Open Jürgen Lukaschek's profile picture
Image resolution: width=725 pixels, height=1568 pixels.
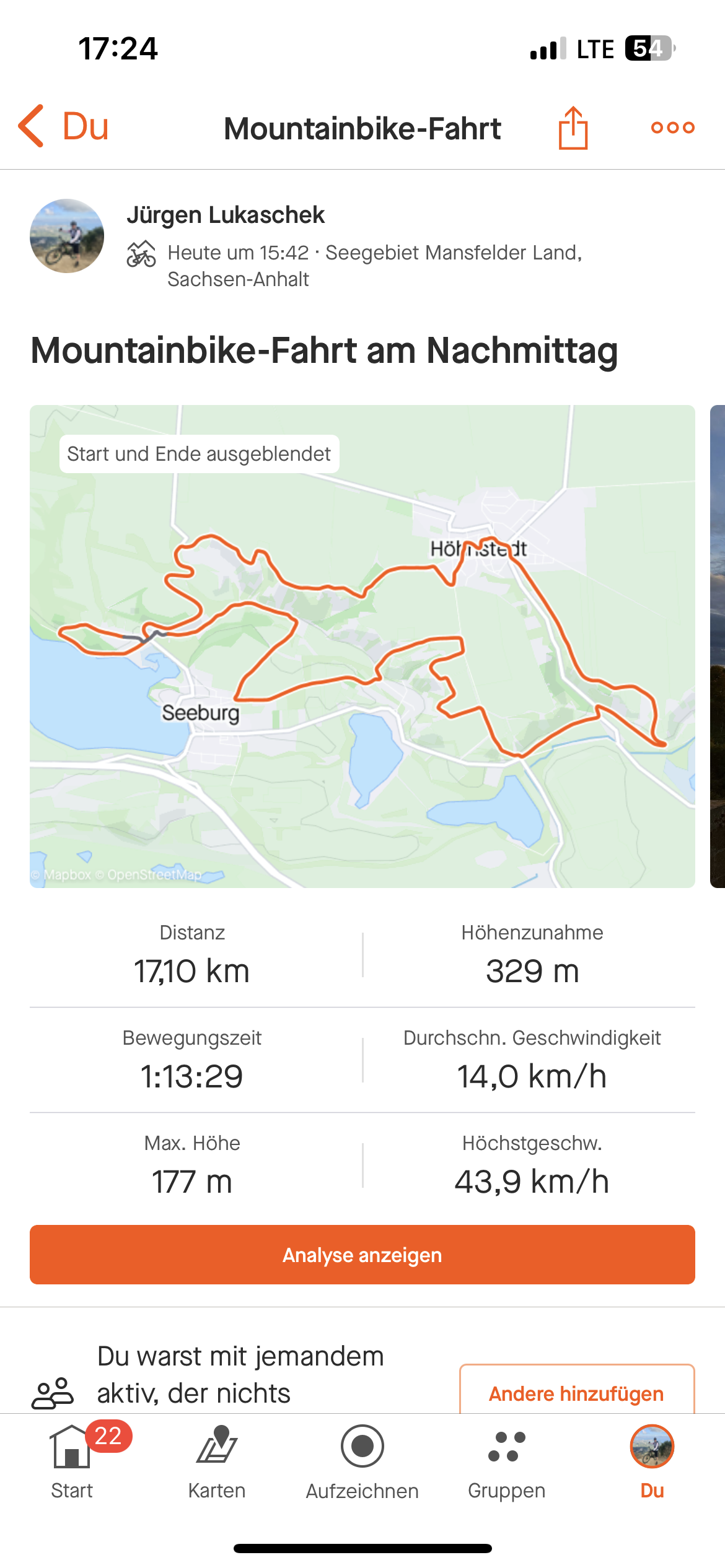(67, 236)
